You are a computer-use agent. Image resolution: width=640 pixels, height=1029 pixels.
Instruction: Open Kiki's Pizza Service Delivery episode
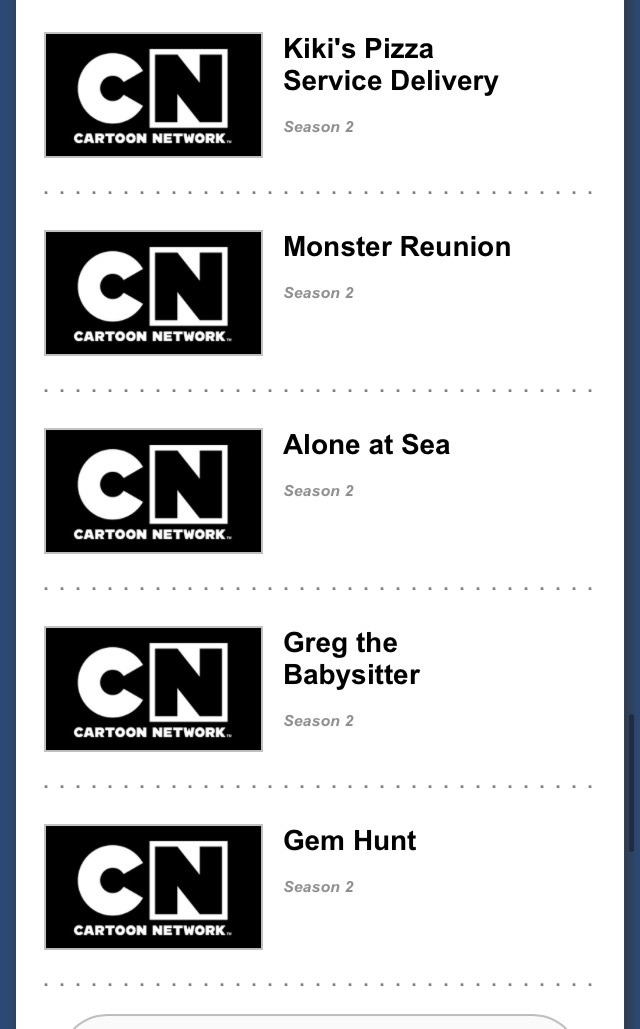click(390, 65)
